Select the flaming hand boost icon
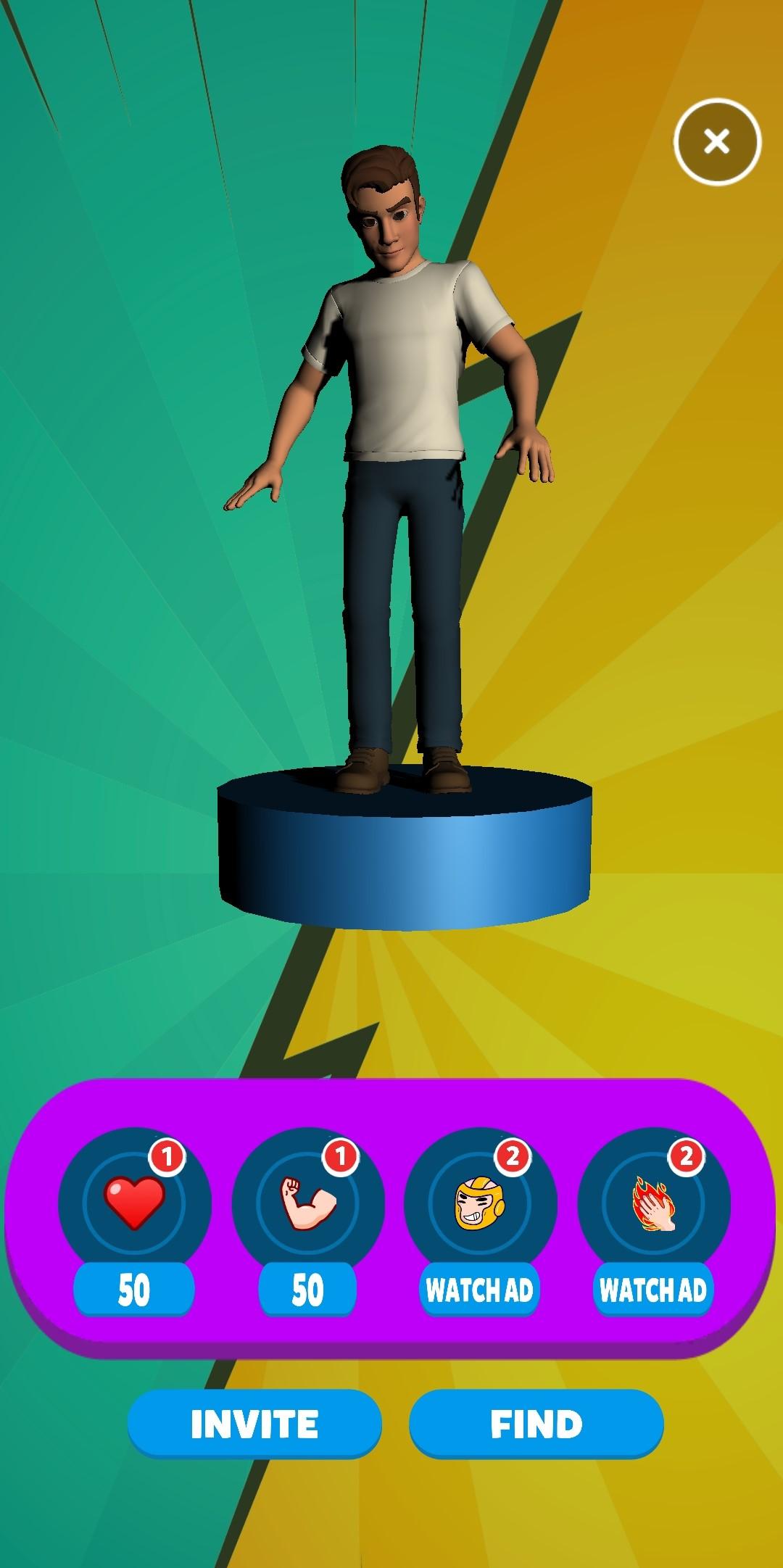This screenshot has height=1568, width=783. pyautogui.click(x=653, y=1203)
